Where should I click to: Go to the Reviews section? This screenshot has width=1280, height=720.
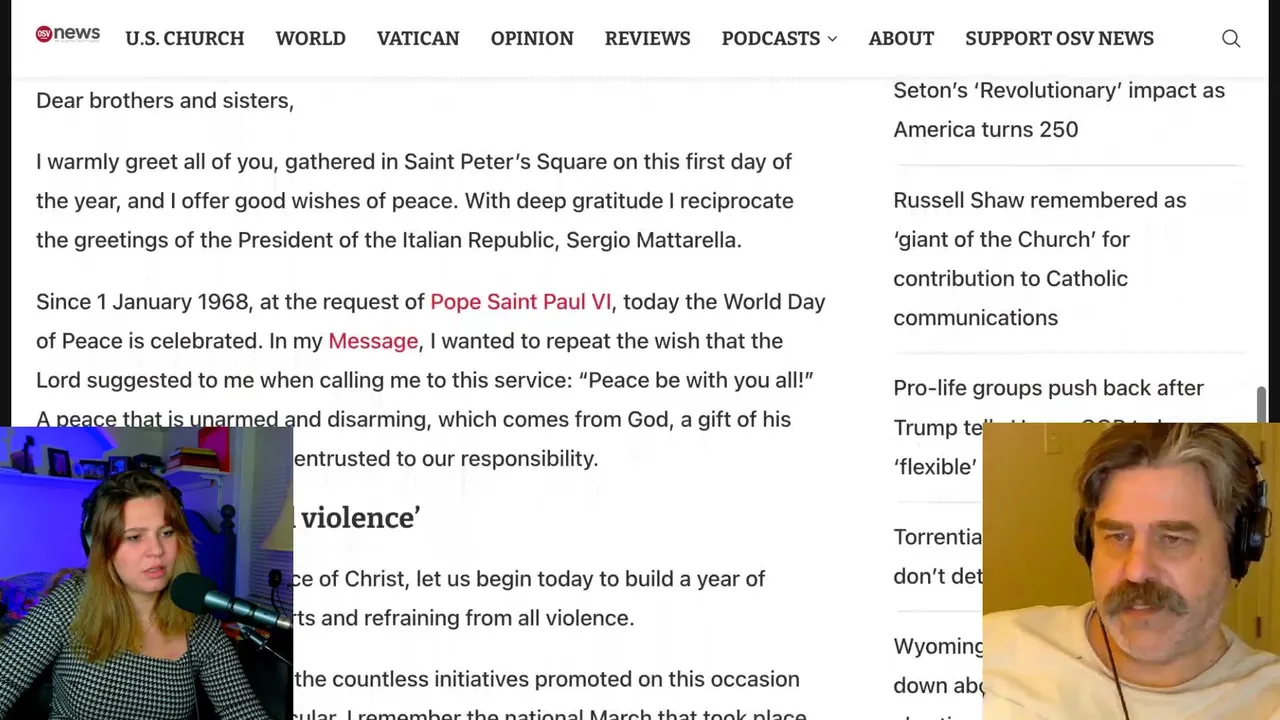pyautogui.click(x=647, y=38)
